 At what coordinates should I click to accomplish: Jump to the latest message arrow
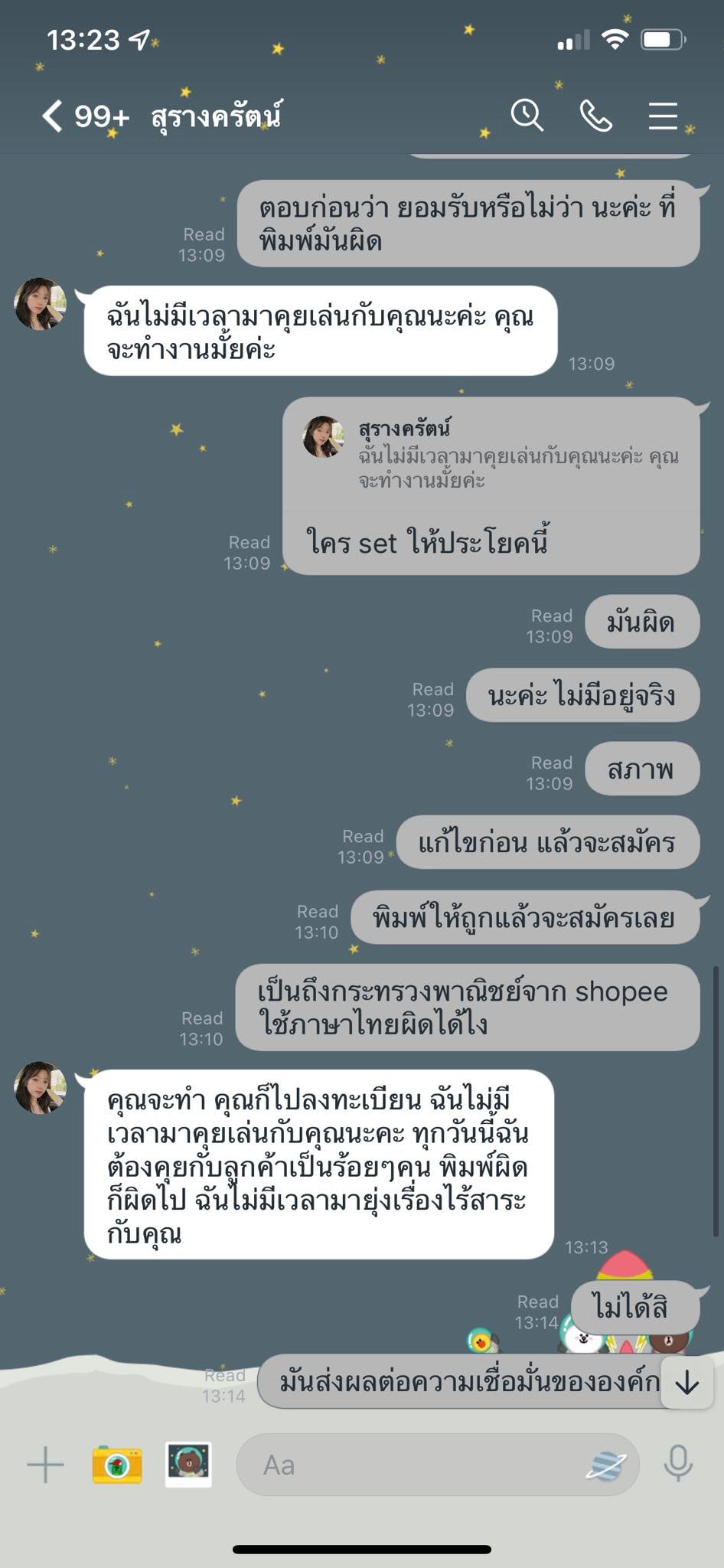point(687,1383)
